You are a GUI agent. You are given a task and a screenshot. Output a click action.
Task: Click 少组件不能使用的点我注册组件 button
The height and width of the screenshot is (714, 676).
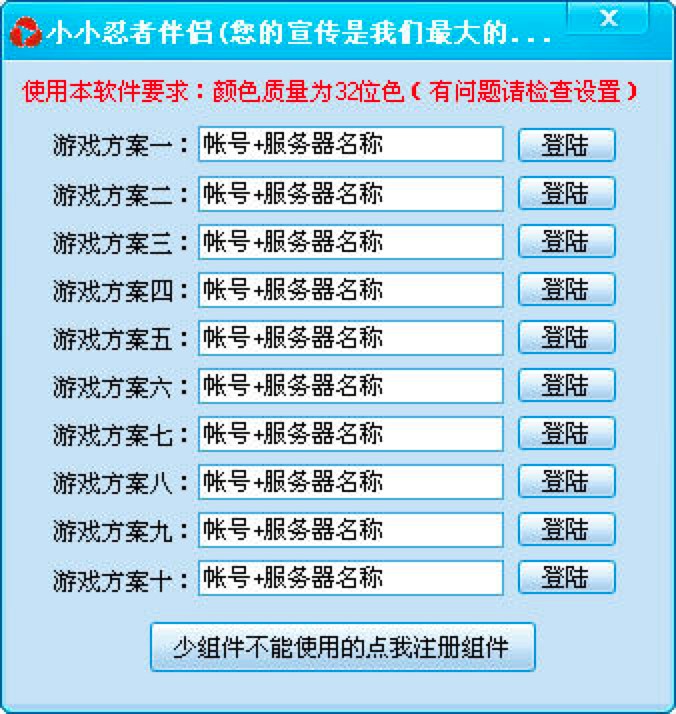[x=342, y=647]
